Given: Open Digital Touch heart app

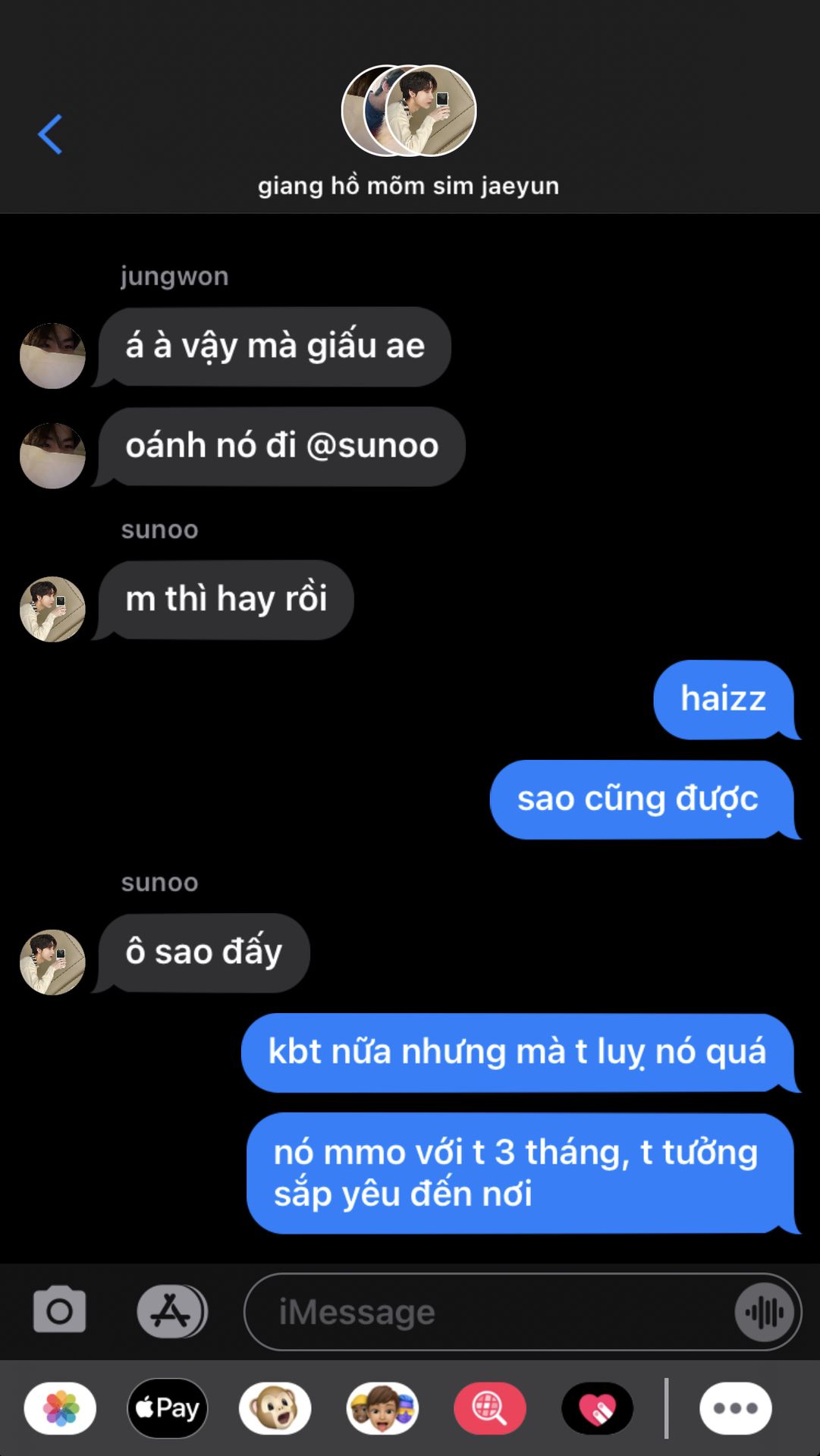Looking at the screenshot, I should point(598,1408).
